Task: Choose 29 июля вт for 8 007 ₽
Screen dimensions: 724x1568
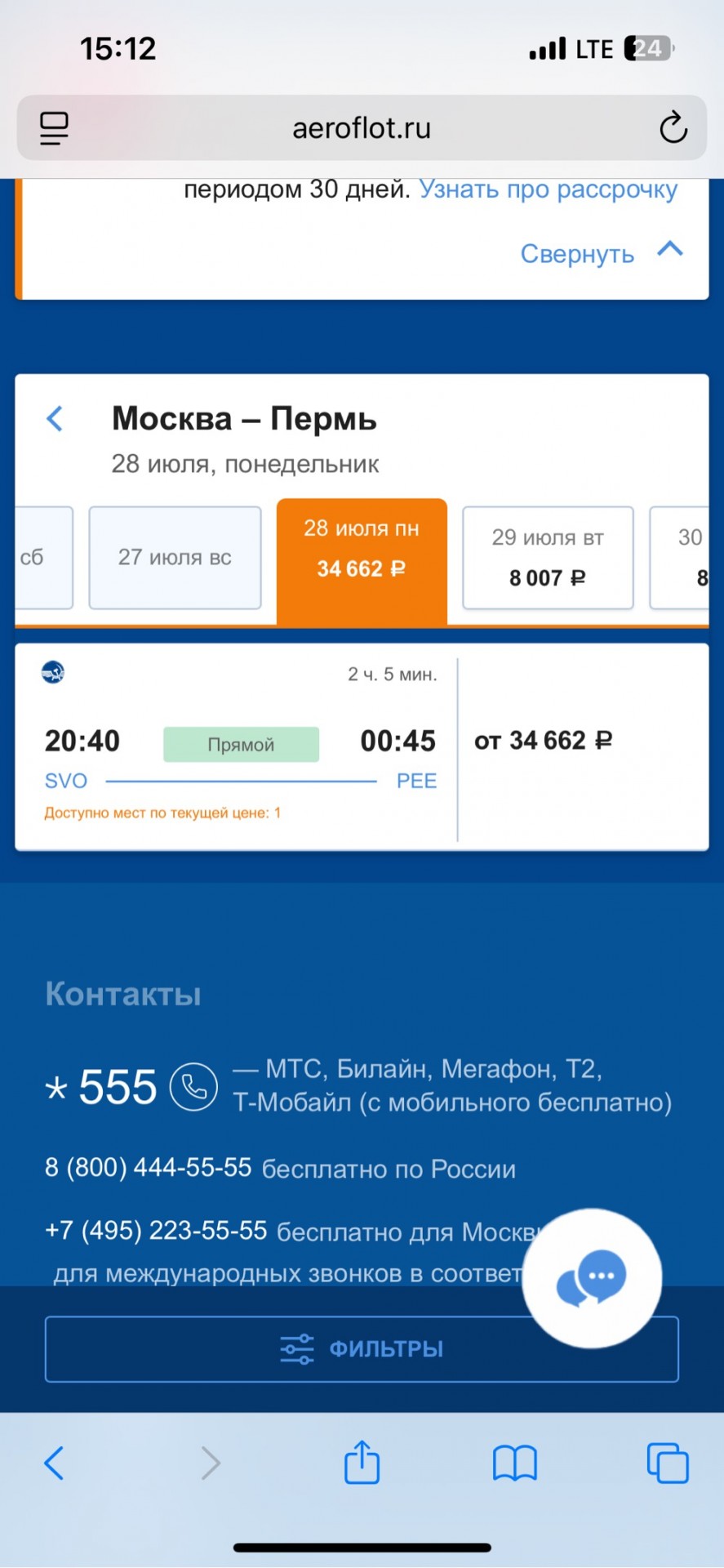Action: click(x=548, y=557)
